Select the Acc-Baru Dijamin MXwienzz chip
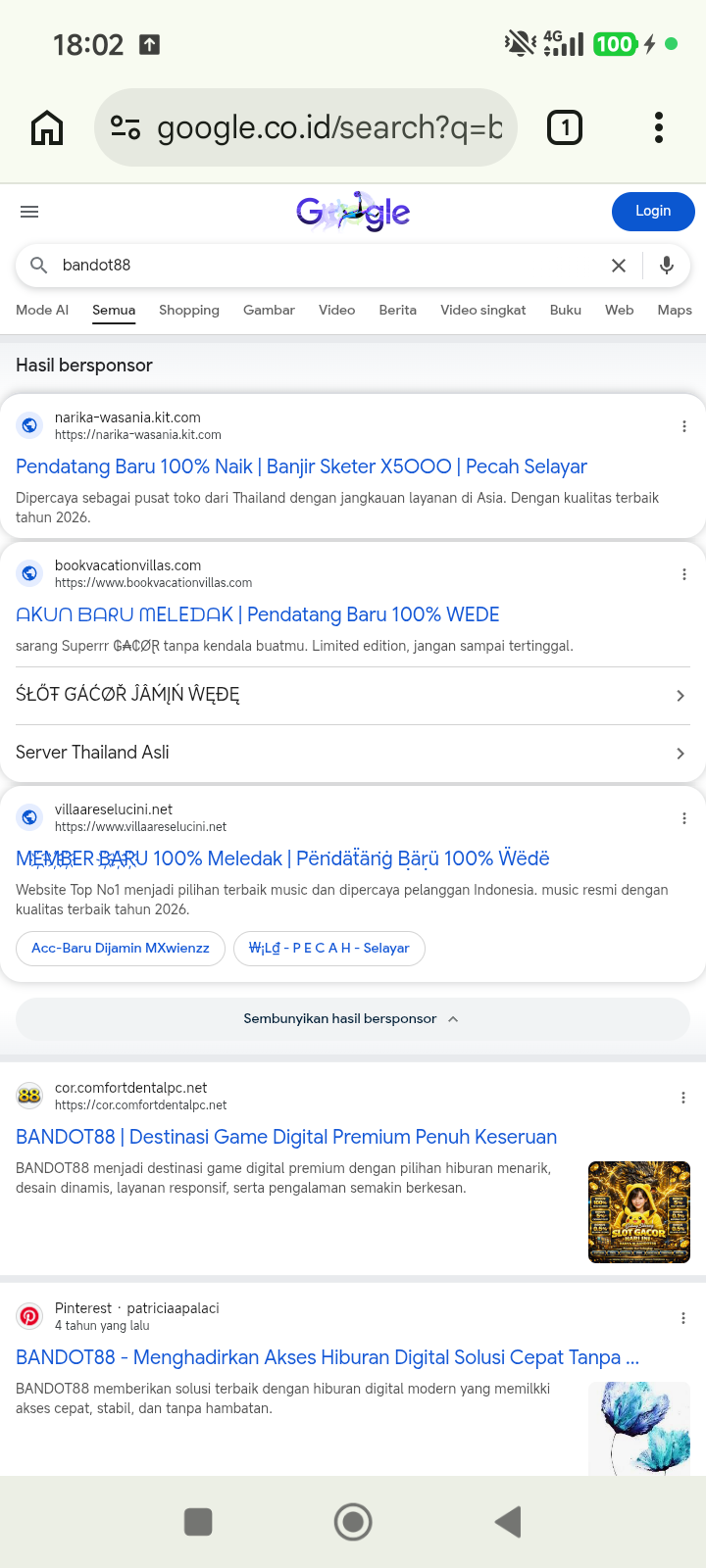This screenshot has width=706, height=1568. [x=121, y=948]
